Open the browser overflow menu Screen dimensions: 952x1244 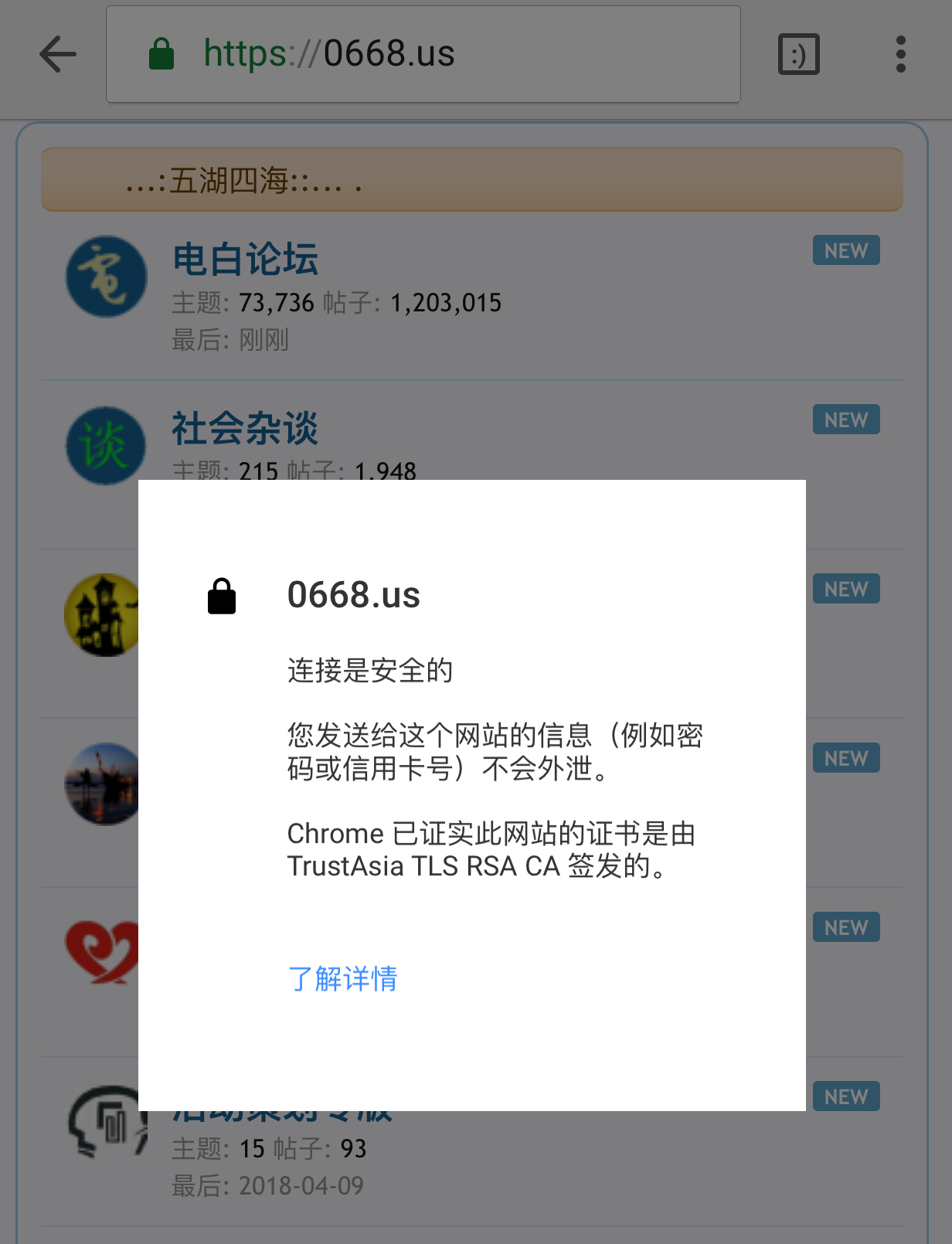coord(900,55)
